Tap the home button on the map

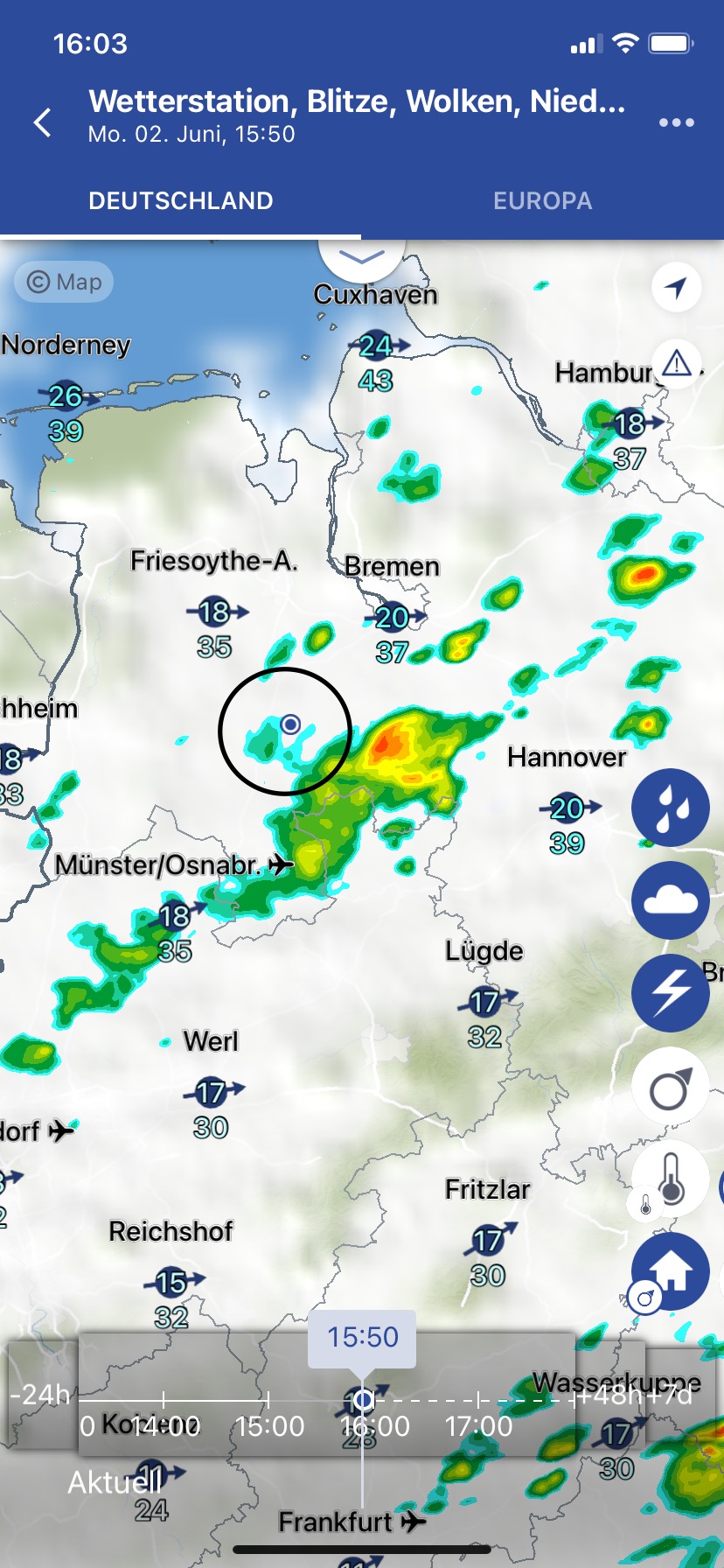670,1271
